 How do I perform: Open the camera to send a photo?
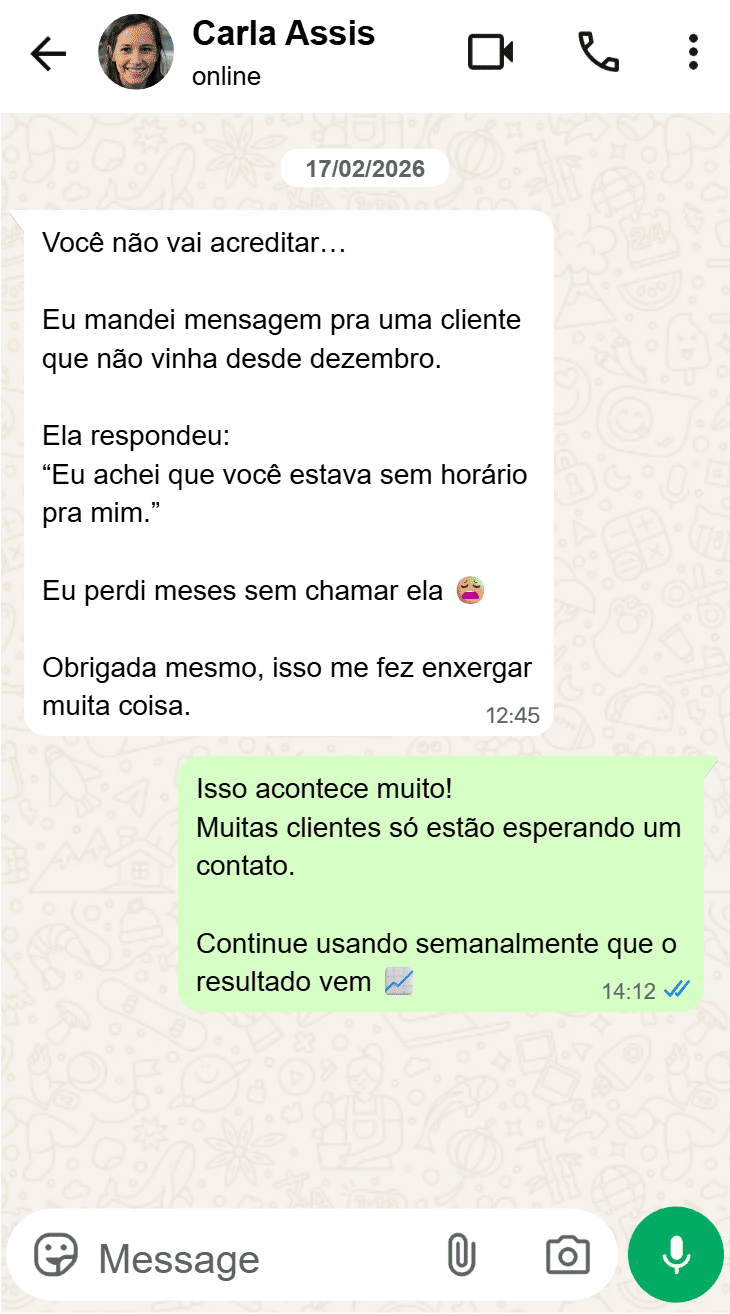(x=567, y=1254)
